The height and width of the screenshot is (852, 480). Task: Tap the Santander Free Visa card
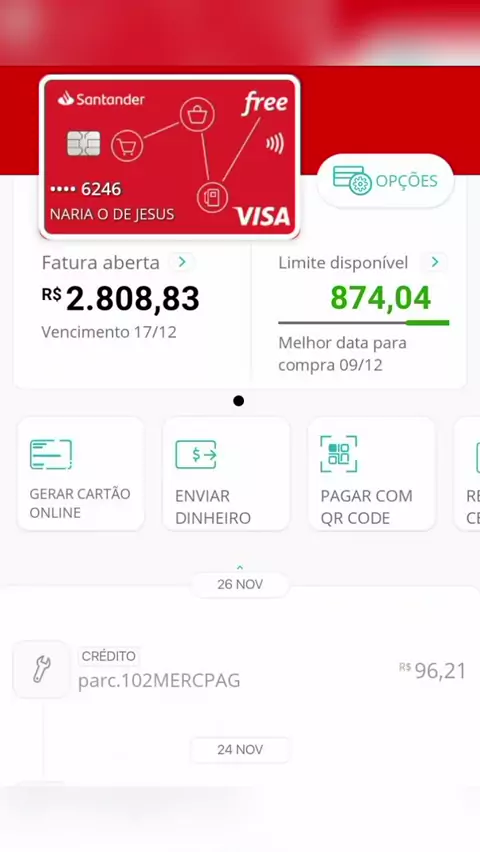(x=169, y=157)
